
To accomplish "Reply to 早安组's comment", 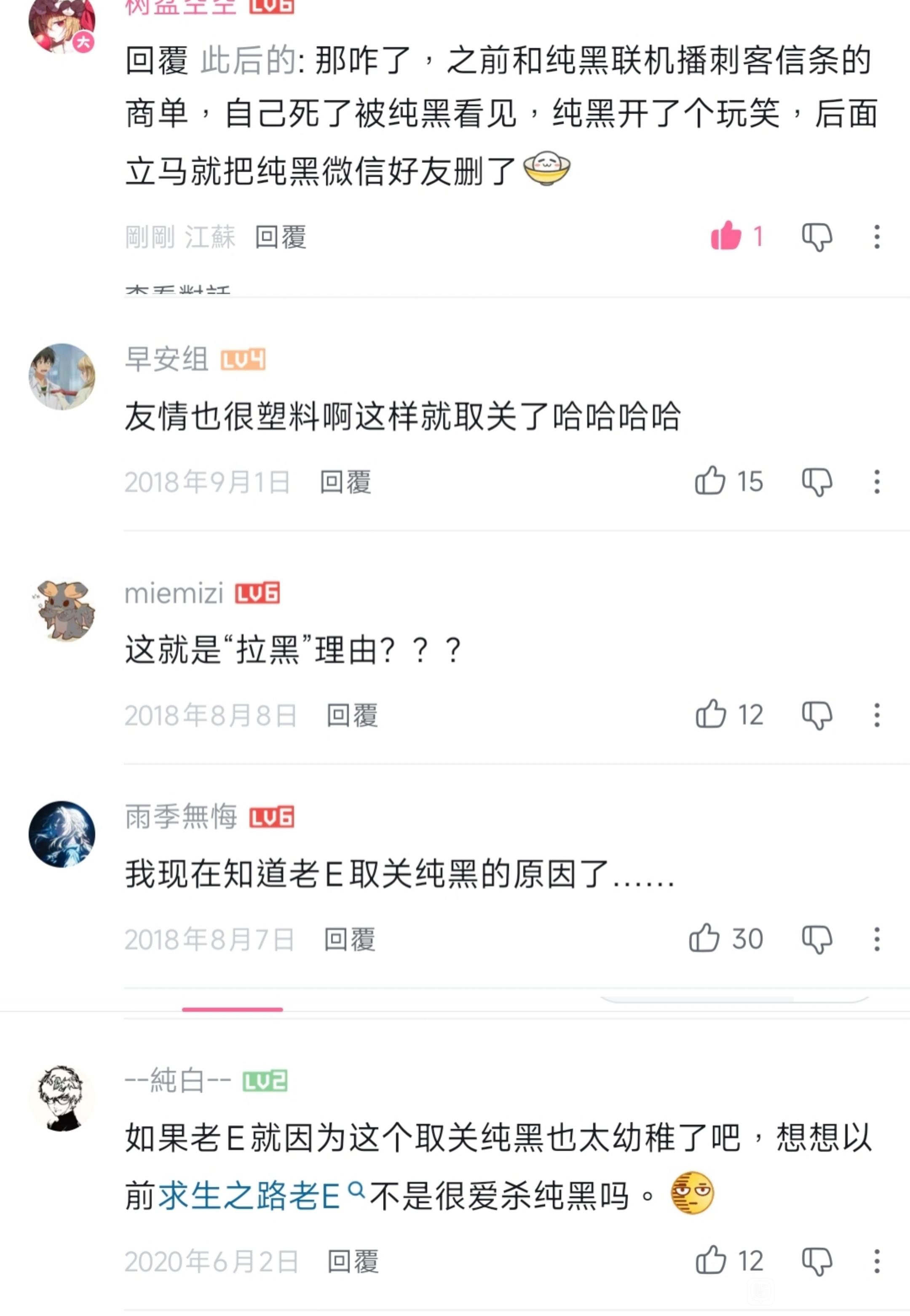I will [345, 482].
